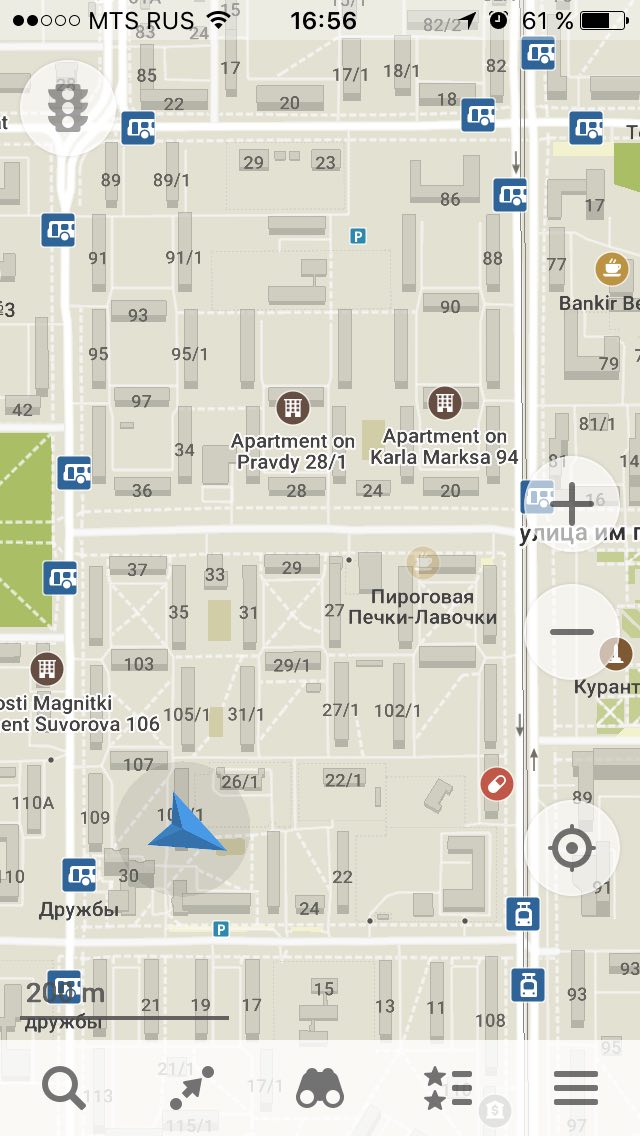Select Apartment on Karla Marksa 94 marker
Image resolution: width=640 pixels, height=1136 pixels.
[x=445, y=402]
